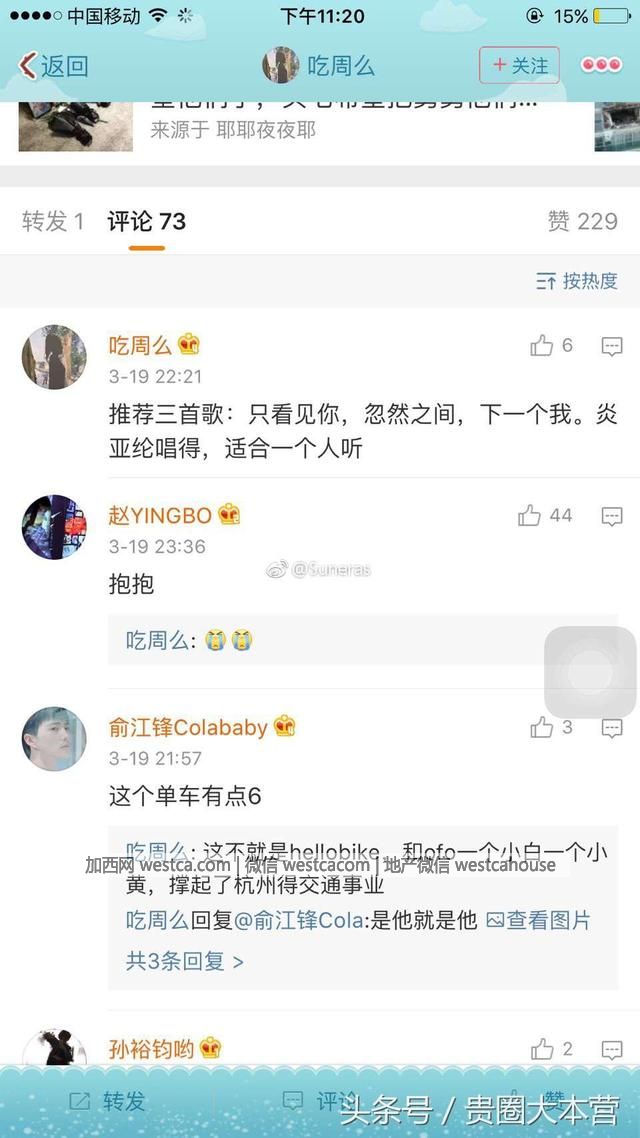Switch to the 赞 229 tab

(582, 221)
